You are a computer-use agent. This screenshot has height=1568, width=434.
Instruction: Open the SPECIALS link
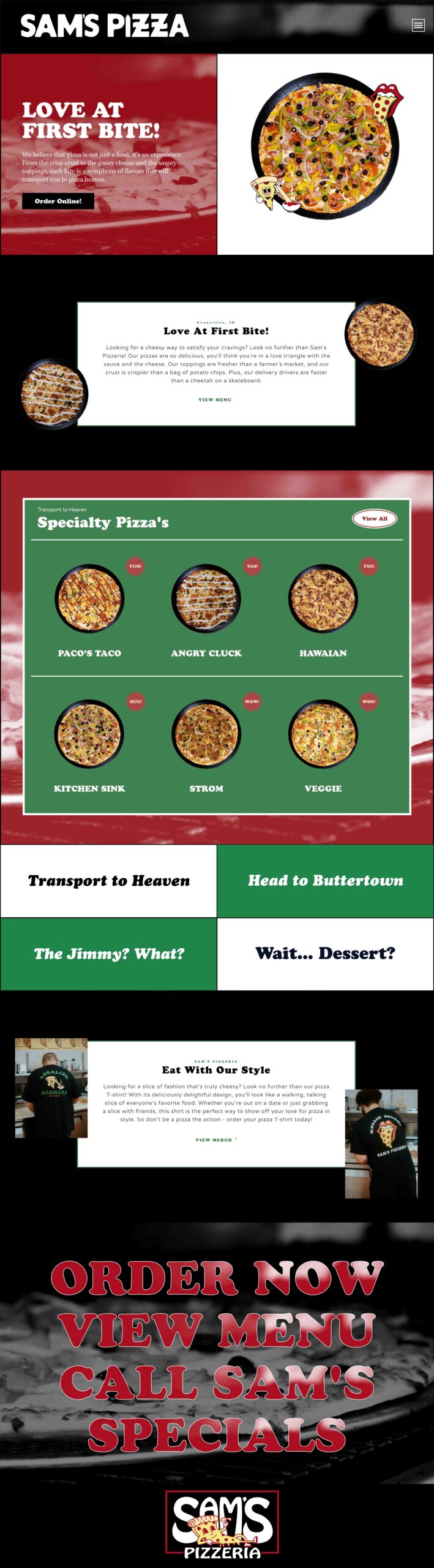[217, 1434]
